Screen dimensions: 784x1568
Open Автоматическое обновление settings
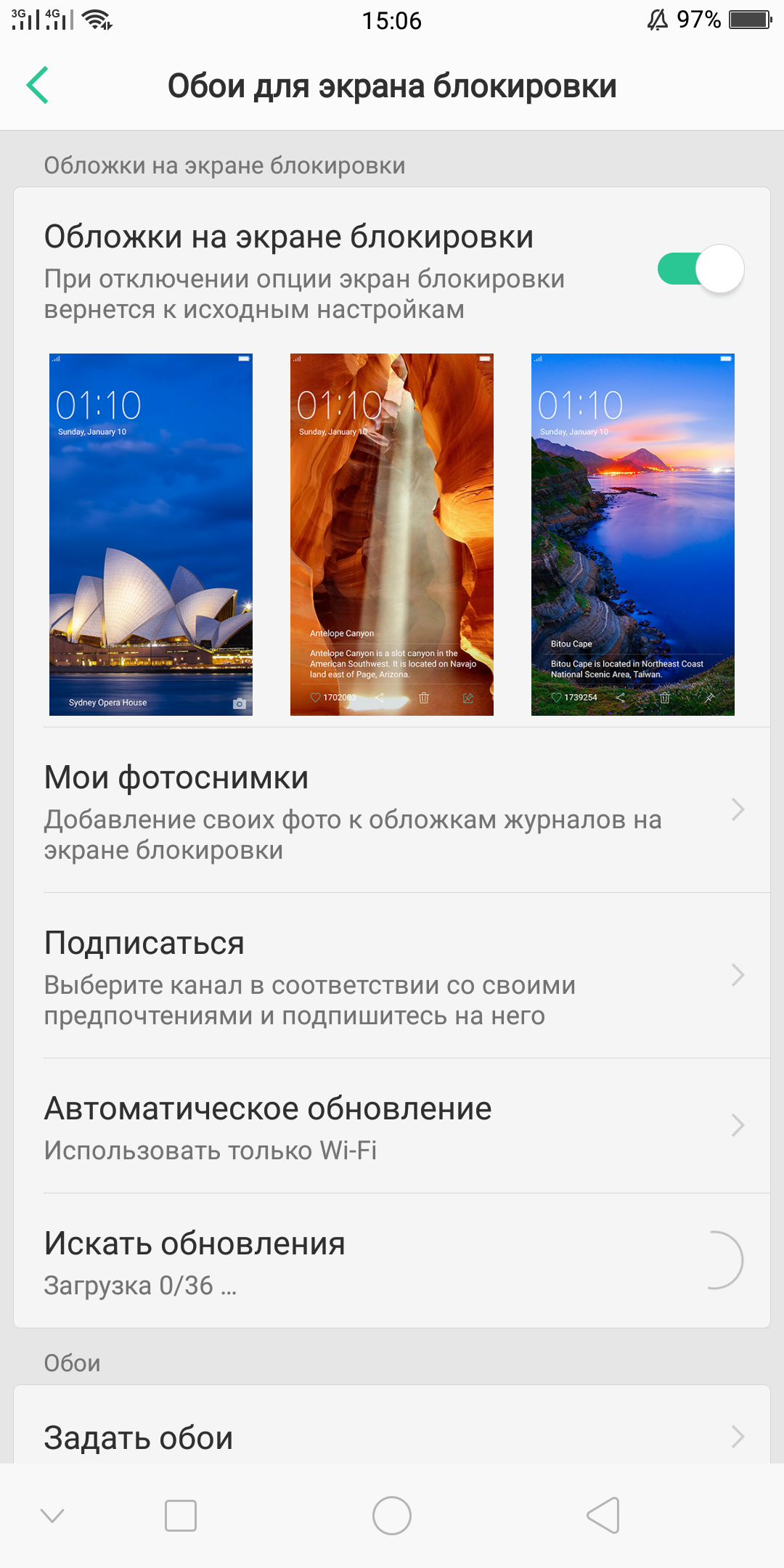pos(392,1126)
